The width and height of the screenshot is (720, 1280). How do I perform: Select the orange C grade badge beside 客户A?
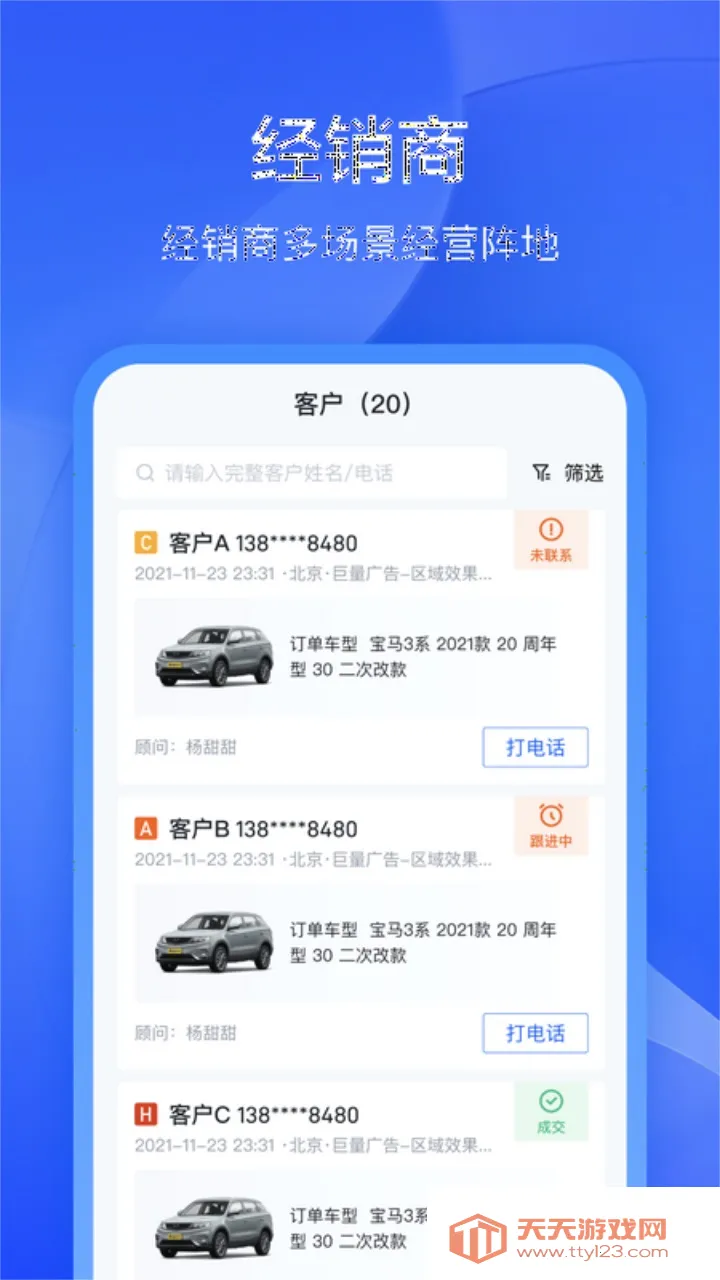tap(146, 543)
